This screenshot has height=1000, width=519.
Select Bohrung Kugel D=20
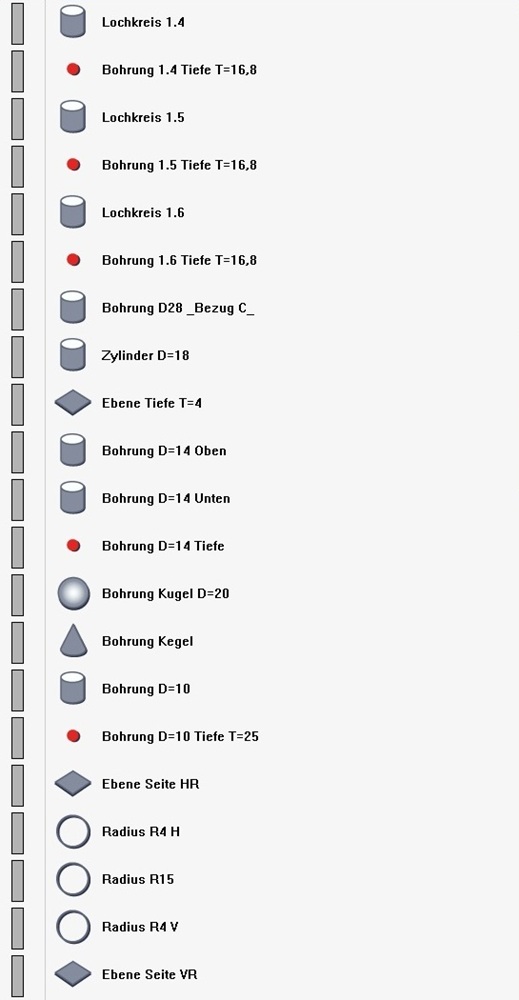point(165,594)
